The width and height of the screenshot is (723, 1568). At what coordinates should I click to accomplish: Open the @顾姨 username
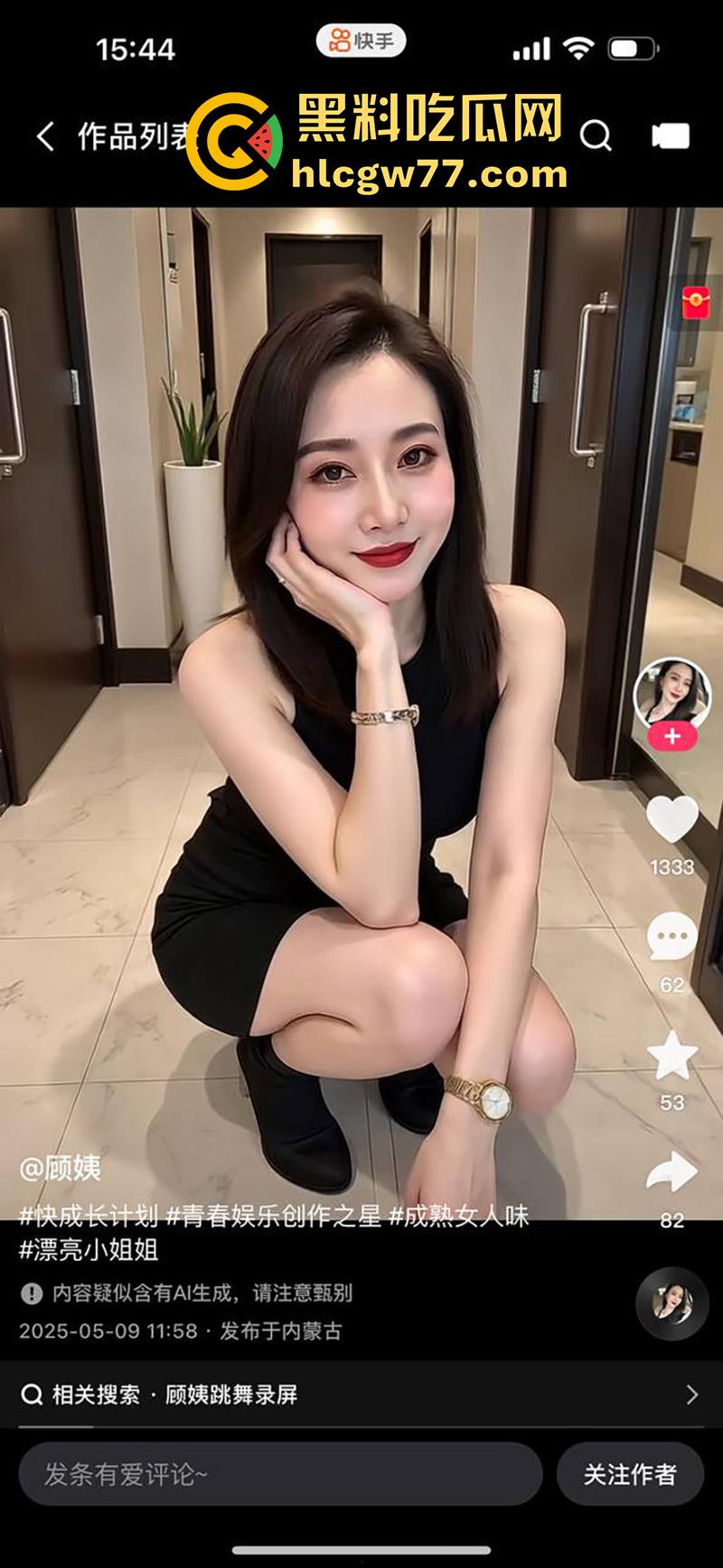click(61, 1169)
